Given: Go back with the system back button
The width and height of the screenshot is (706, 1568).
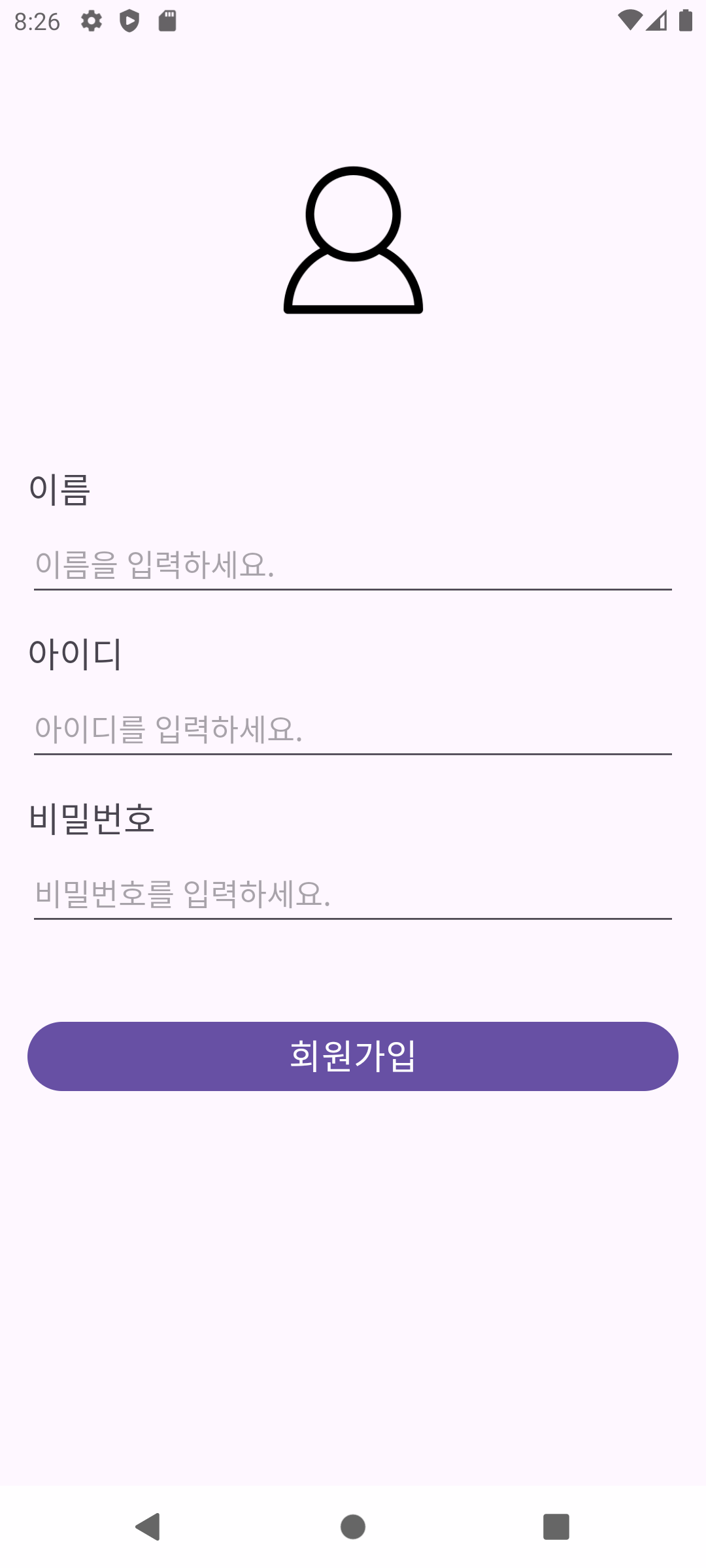Looking at the screenshot, I should pos(148,1527).
